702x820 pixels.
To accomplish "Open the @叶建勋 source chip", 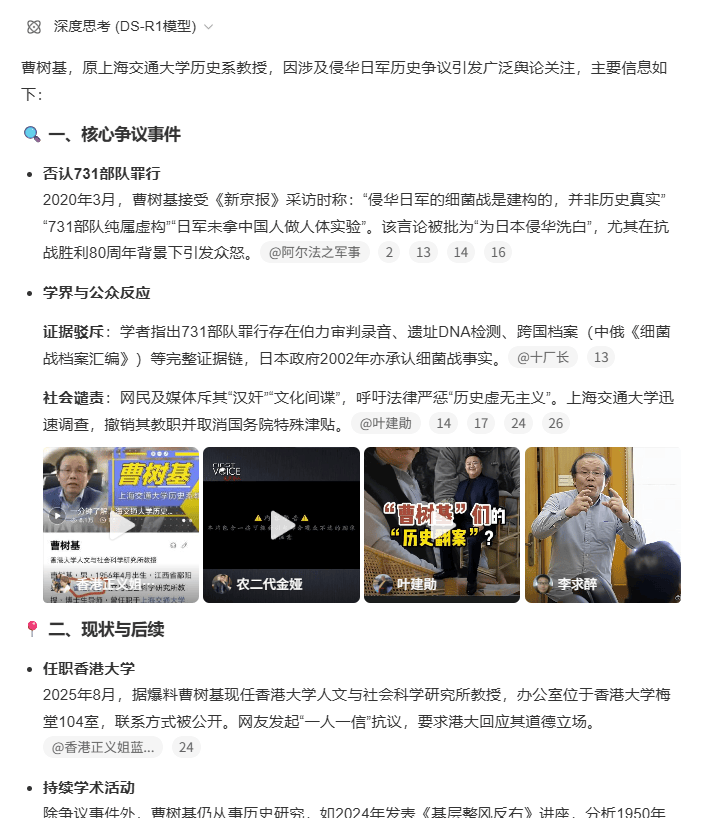I will click(x=385, y=423).
